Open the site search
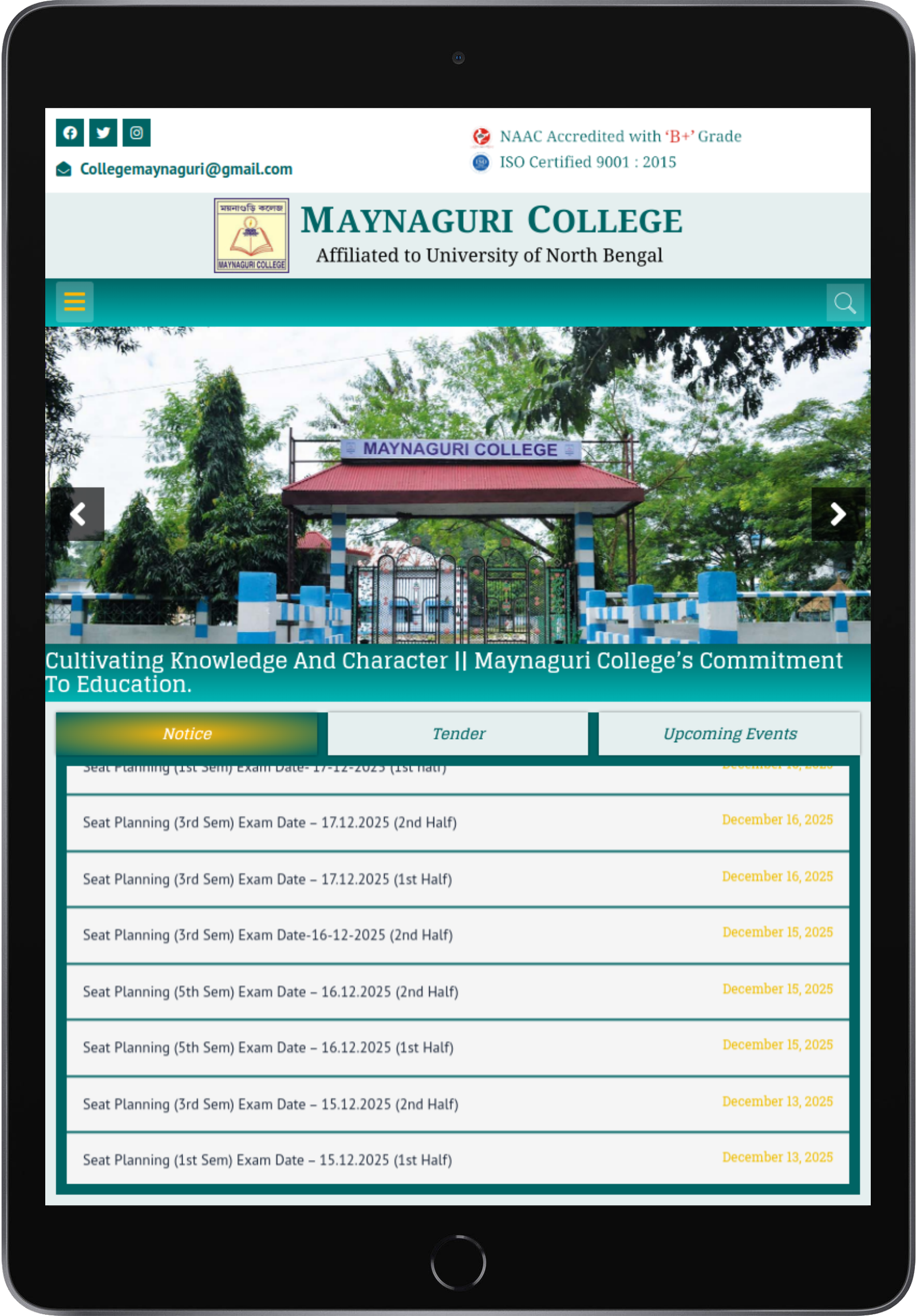The width and height of the screenshot is (916, 1316). pos(844,302)
